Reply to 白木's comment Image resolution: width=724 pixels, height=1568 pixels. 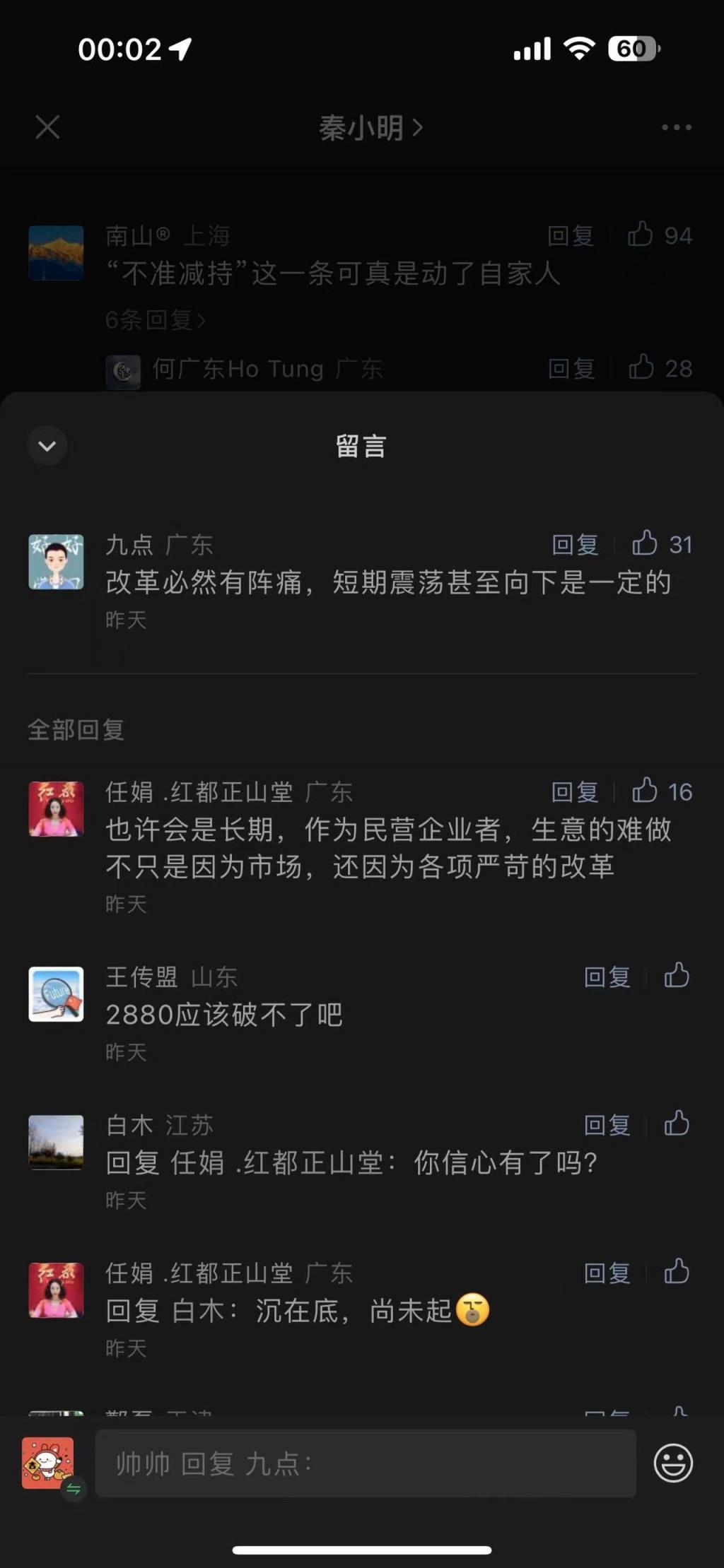(x=607, y=1125)
